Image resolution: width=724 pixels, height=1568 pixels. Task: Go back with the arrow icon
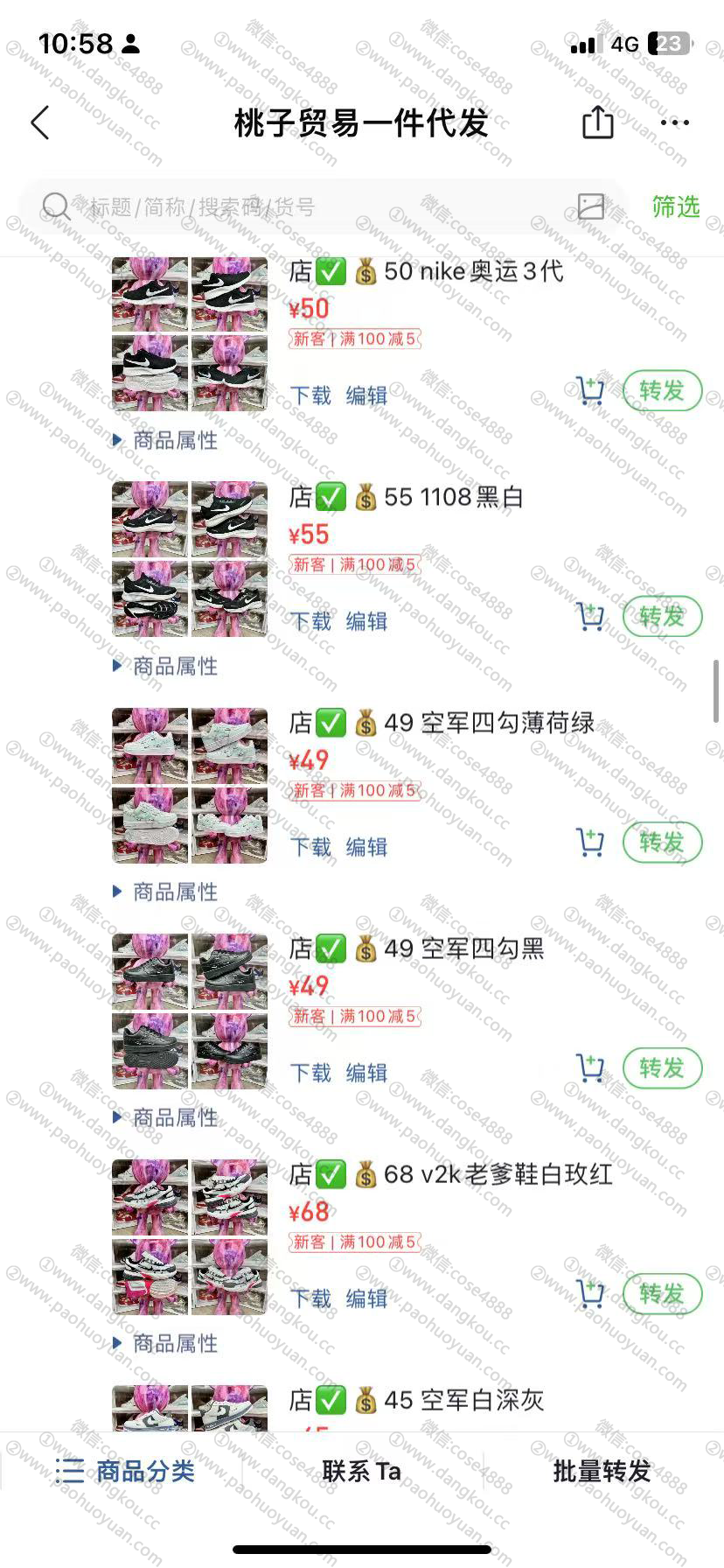(x=40, y=123)
